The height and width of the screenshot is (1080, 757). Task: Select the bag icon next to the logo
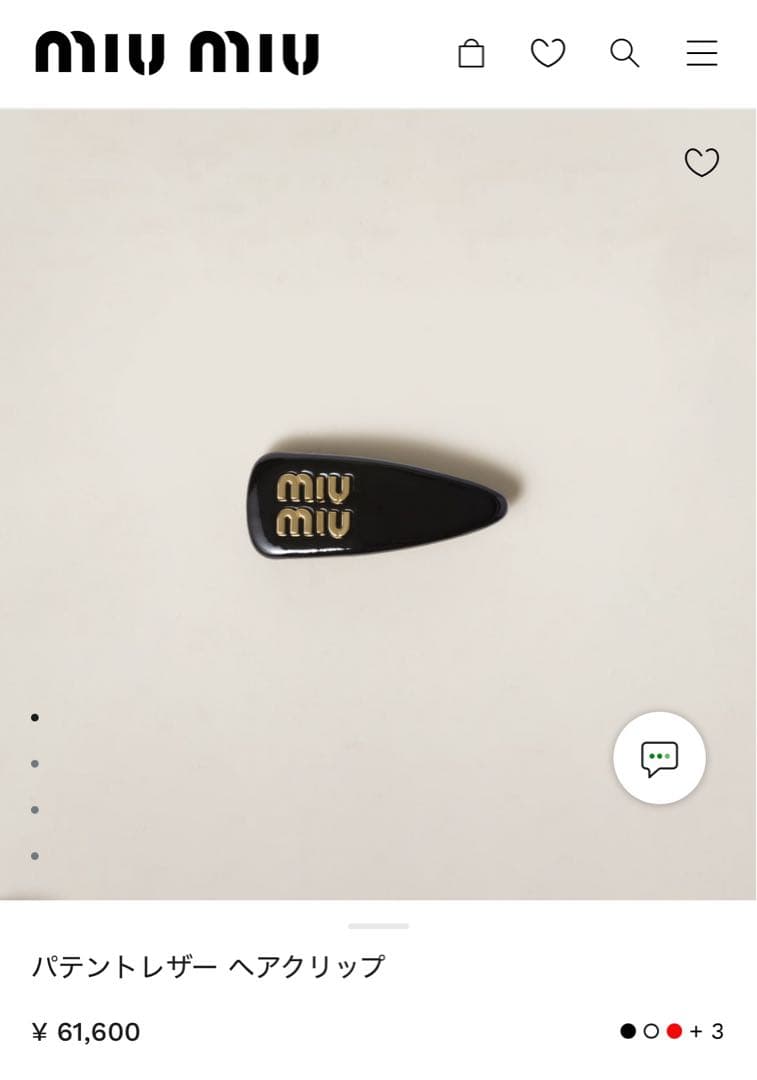(x=471, y=54)
